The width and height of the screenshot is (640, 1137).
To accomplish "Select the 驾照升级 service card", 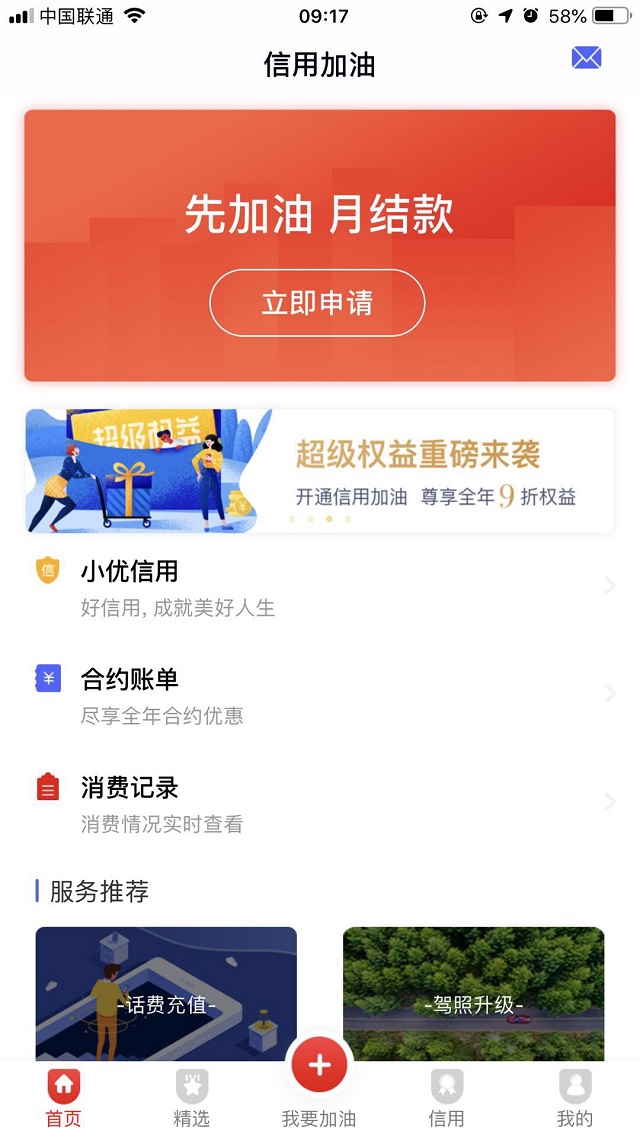I will (473, 993).
